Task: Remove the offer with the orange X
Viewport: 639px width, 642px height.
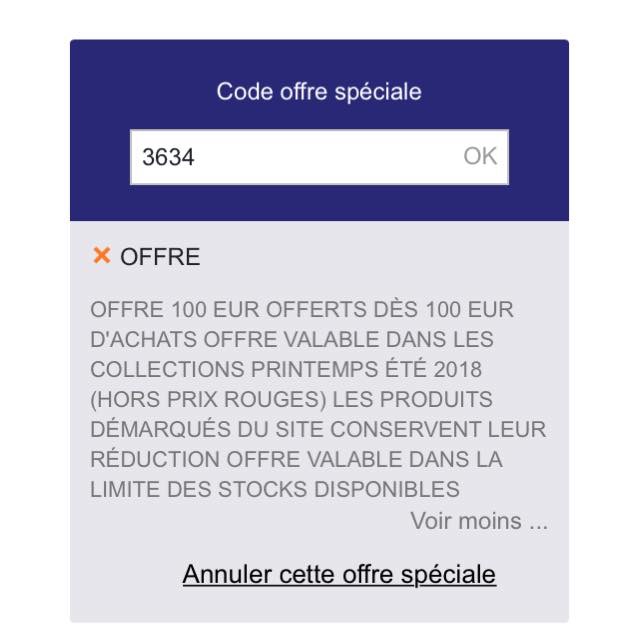Action: coord(101,256)
